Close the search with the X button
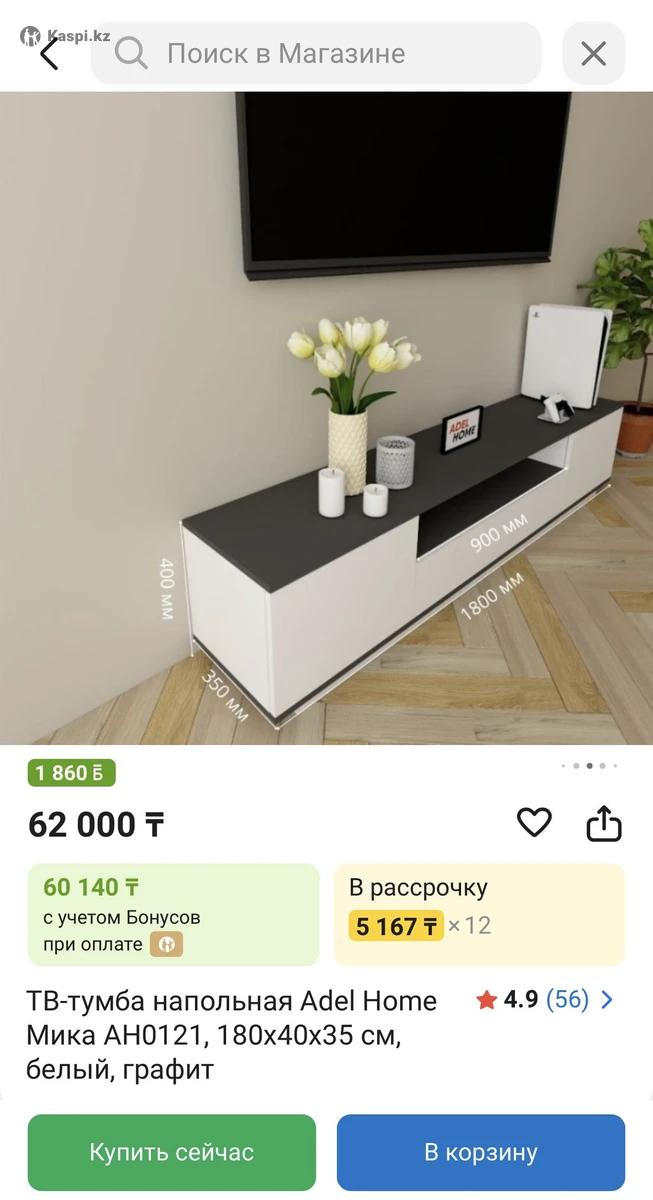This screenshot has height=1200, width=653. click(x=593, y=53)
